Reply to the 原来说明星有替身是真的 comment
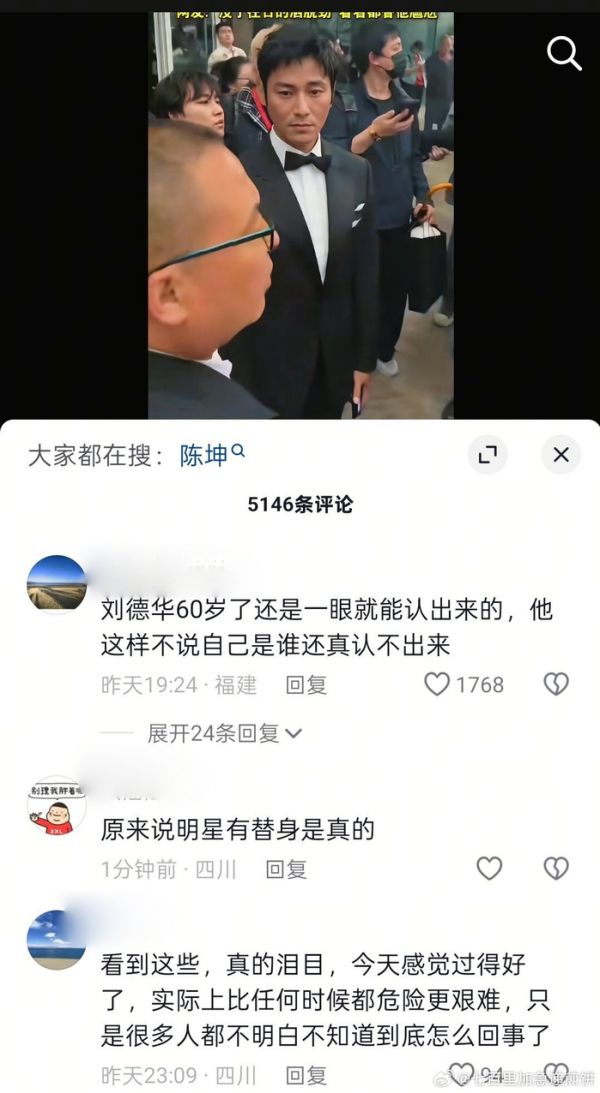 pyautogui.click(x=286, y=869)
